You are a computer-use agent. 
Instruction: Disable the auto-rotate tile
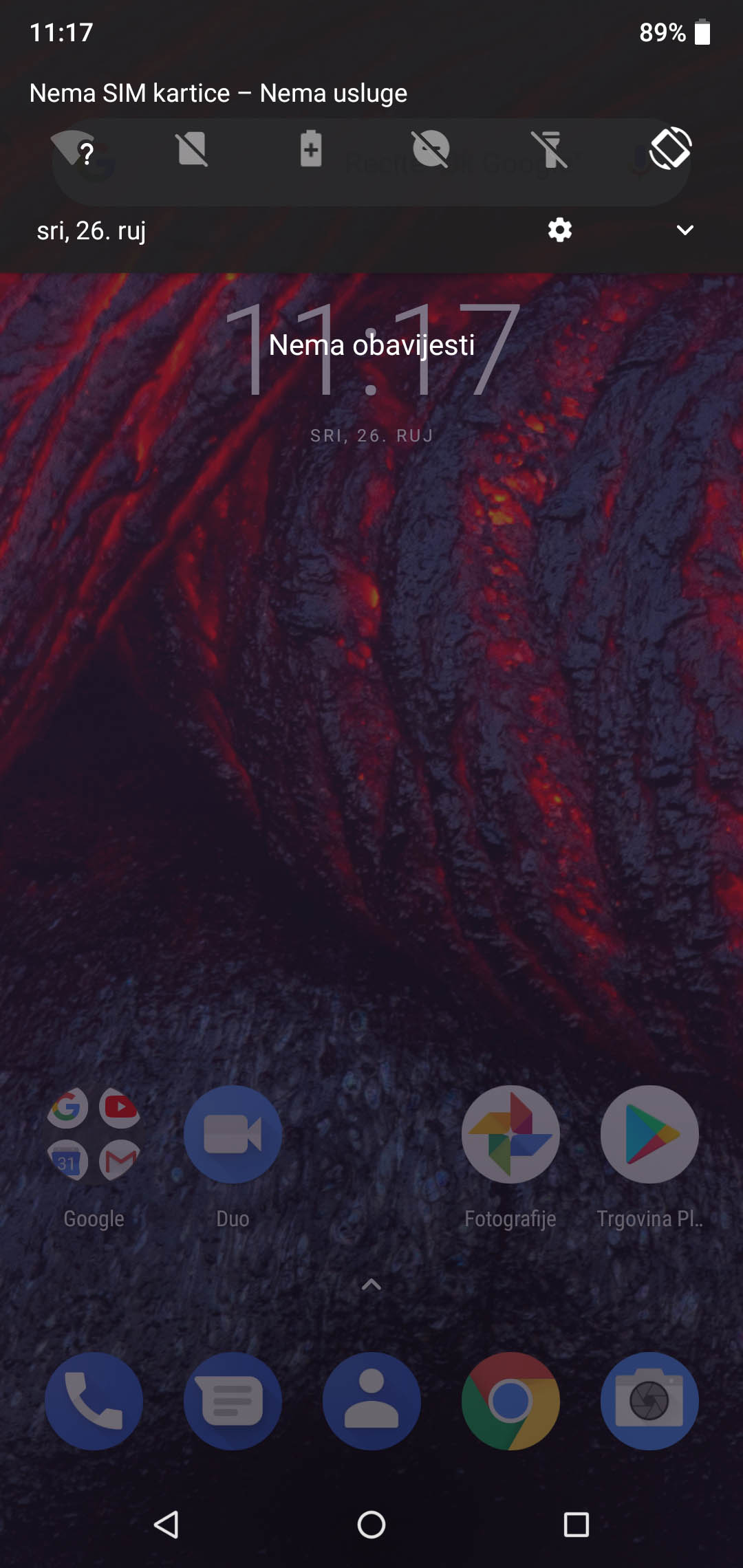670,149
